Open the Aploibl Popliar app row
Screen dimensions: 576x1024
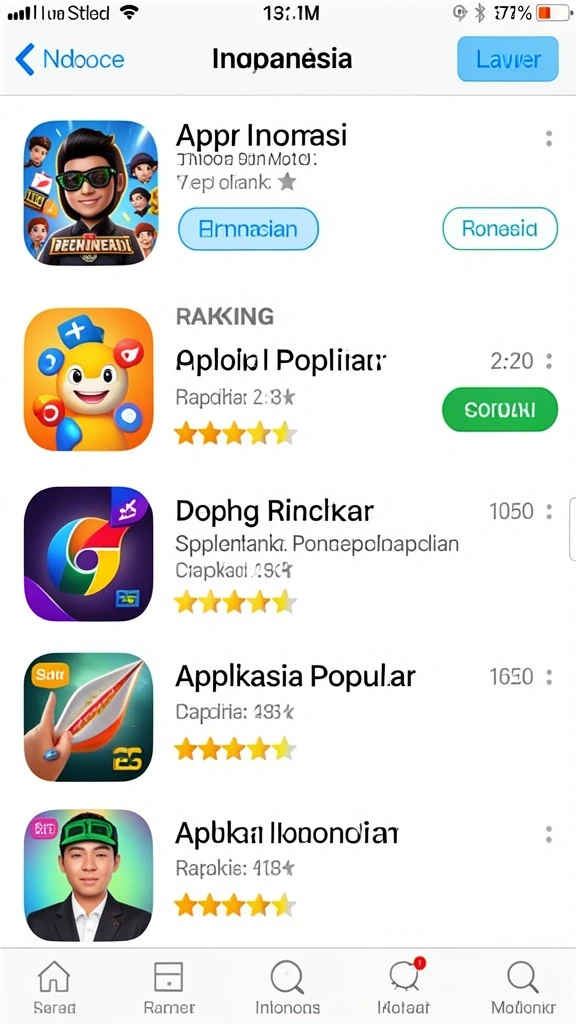point(288,379)
